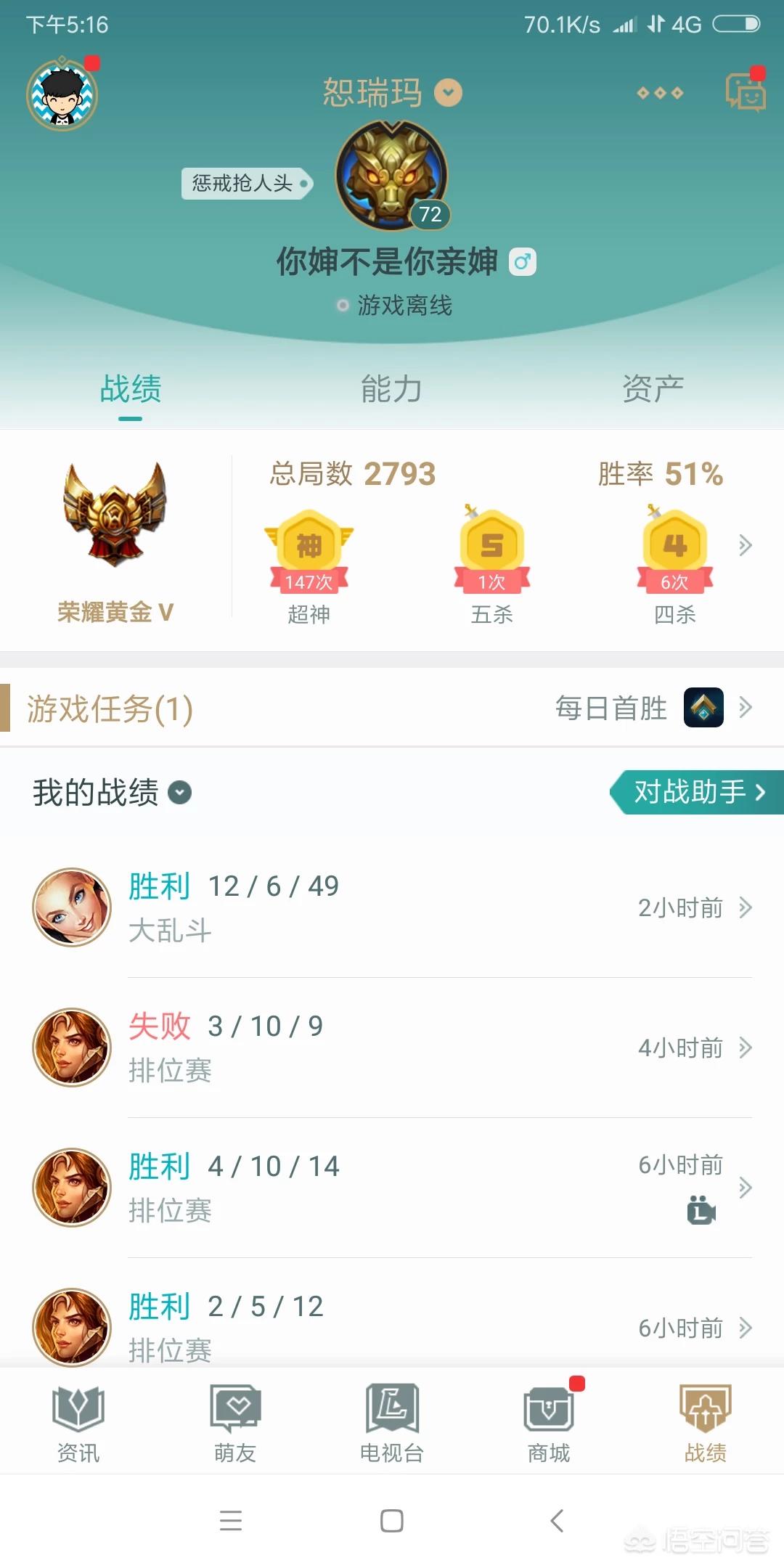This screenshot has width=784, height=1568.
Task: Open the chat messages icon
Action: [x=746, y=93]
